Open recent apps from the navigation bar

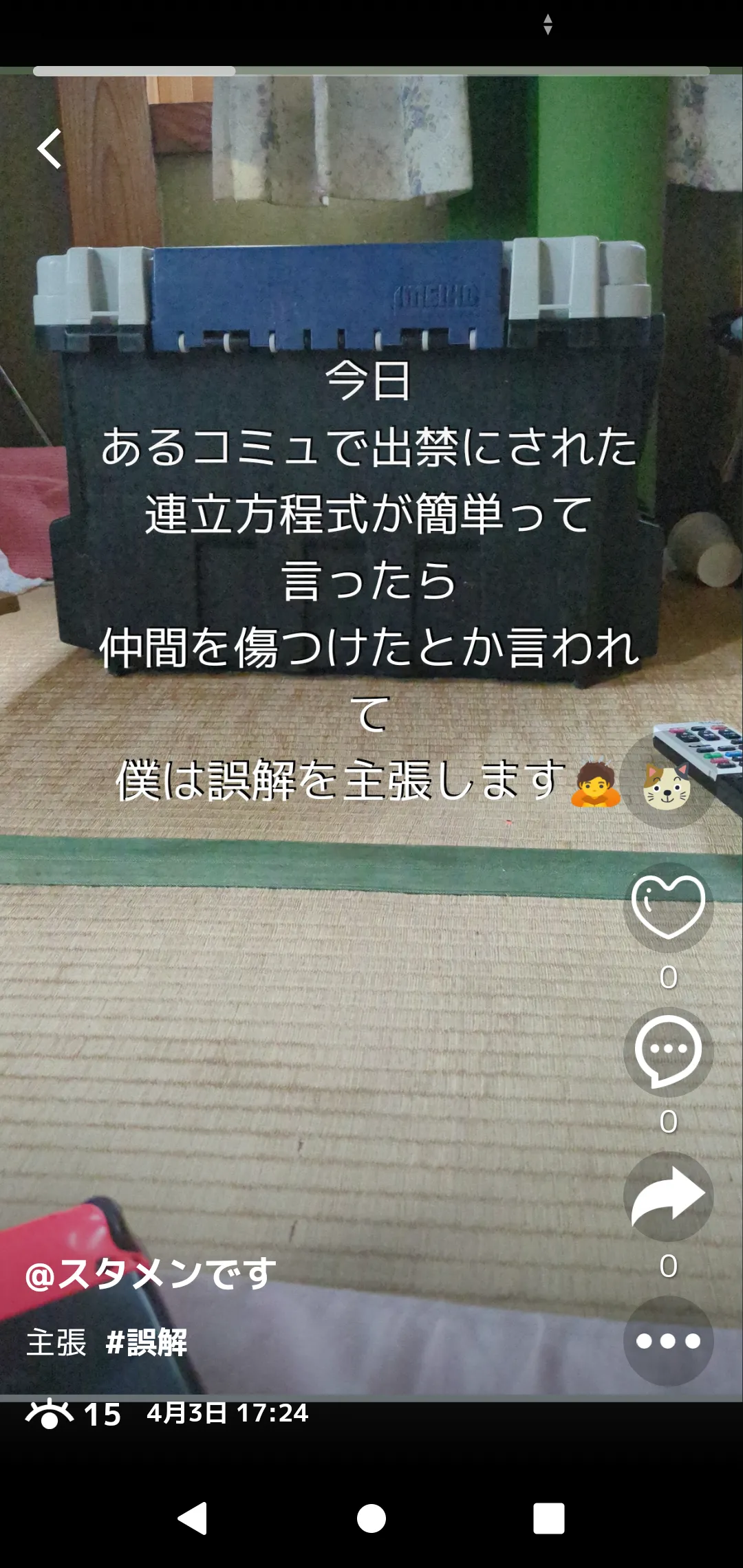pyautogui.click(x=549, y=1518)
